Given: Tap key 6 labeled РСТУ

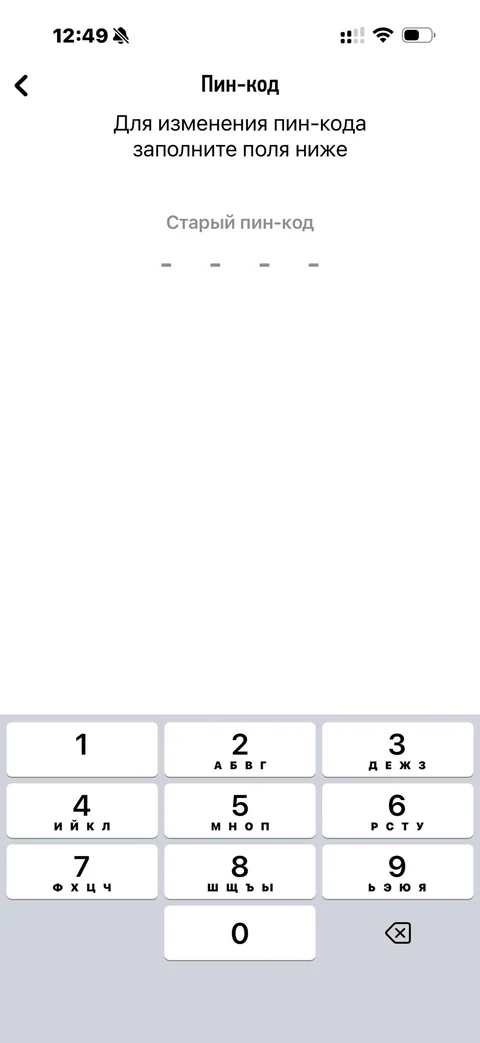Looking at the screenshot, I should tap(398, 811).
